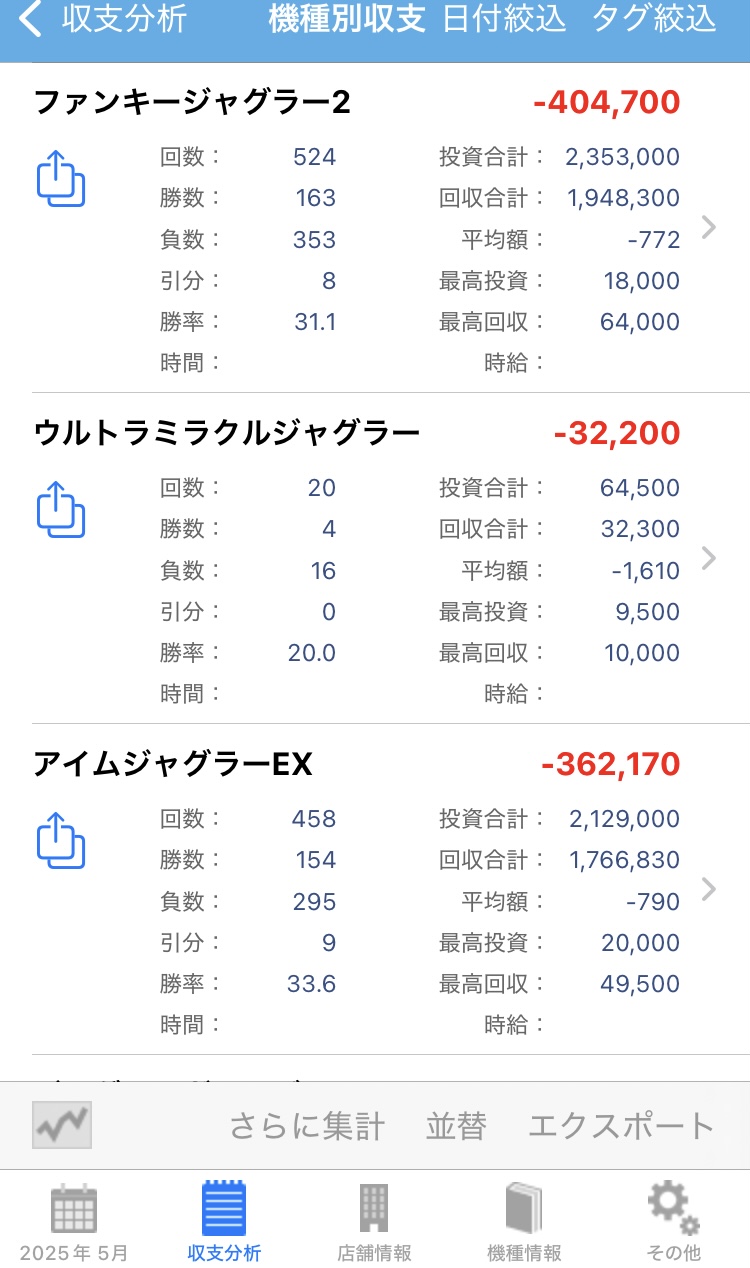This screenshot has height=1268, width=750.
Task: Open ウルトラミラクルジャグラー details chevron
Action: click(709, 557)
